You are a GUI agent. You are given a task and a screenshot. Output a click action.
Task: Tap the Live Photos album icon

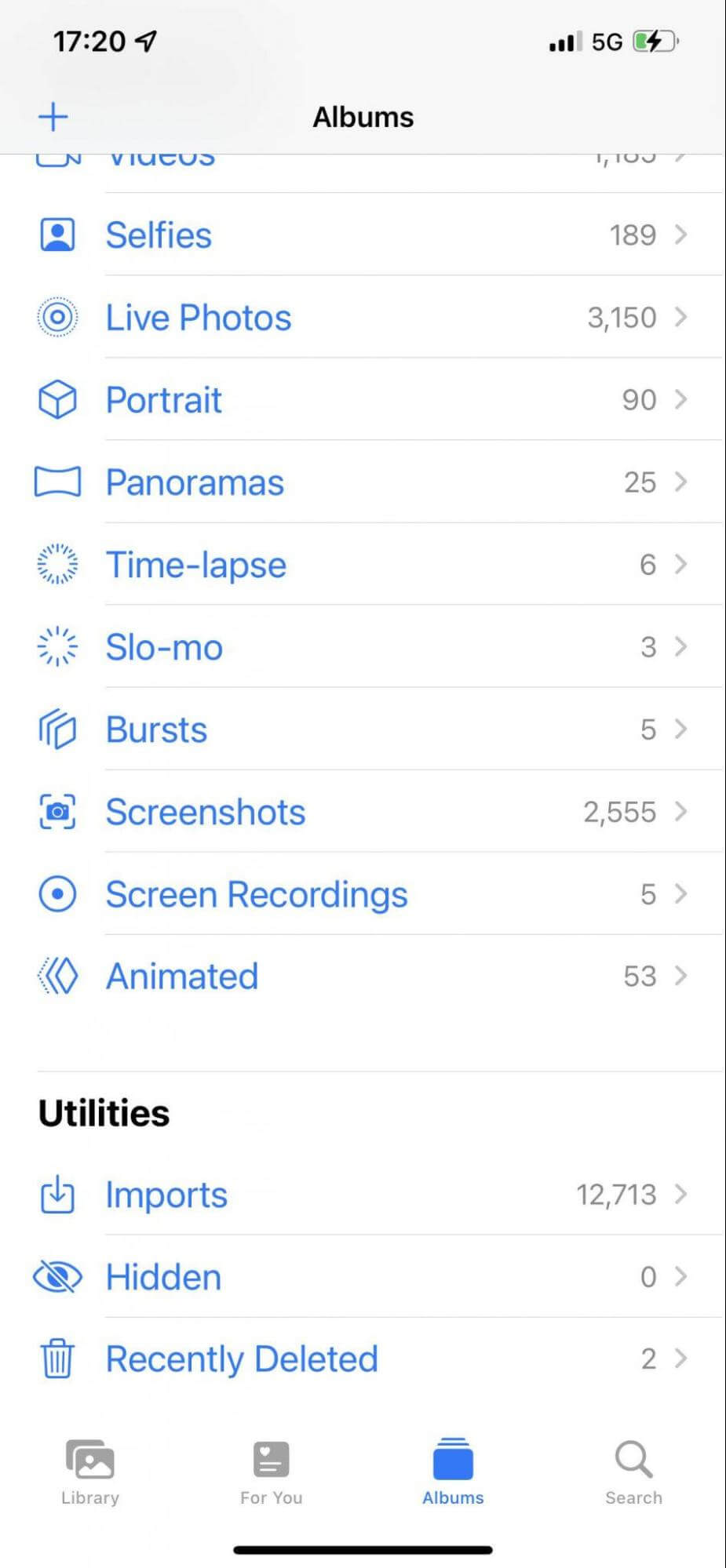(x=57, y=317)
